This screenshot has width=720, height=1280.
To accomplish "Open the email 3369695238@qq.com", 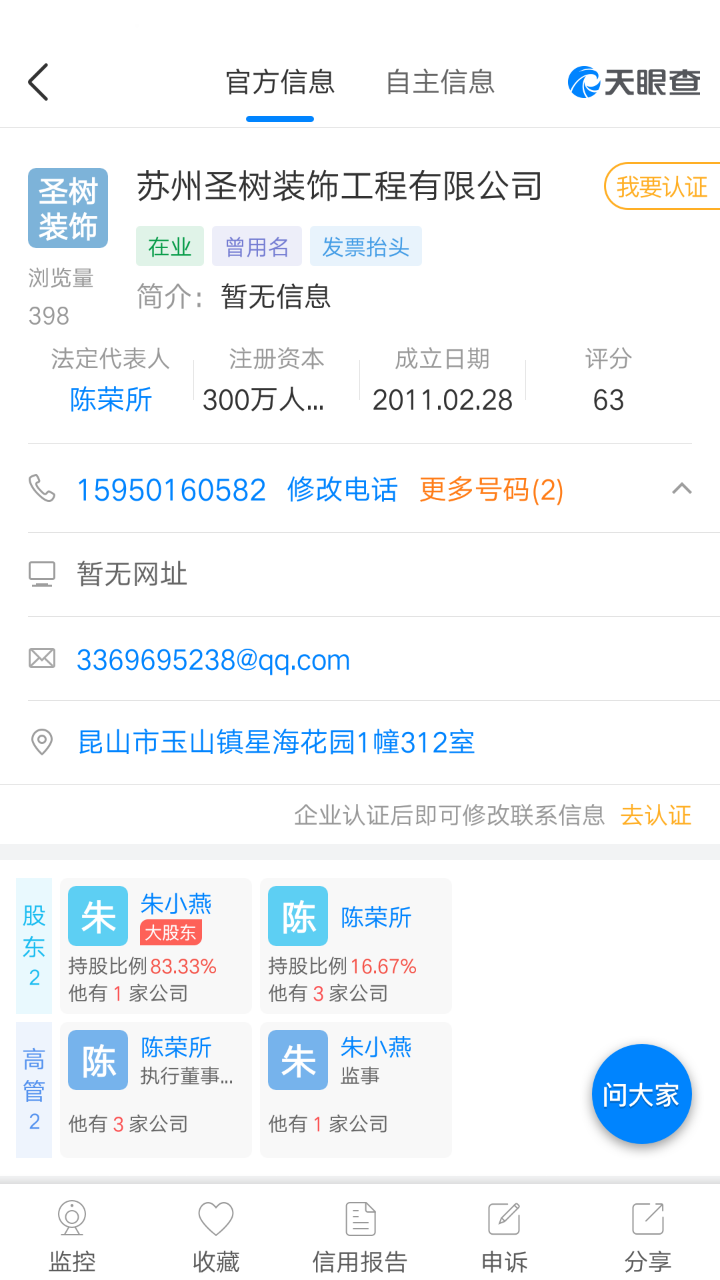I will click(x=213, y=660).
